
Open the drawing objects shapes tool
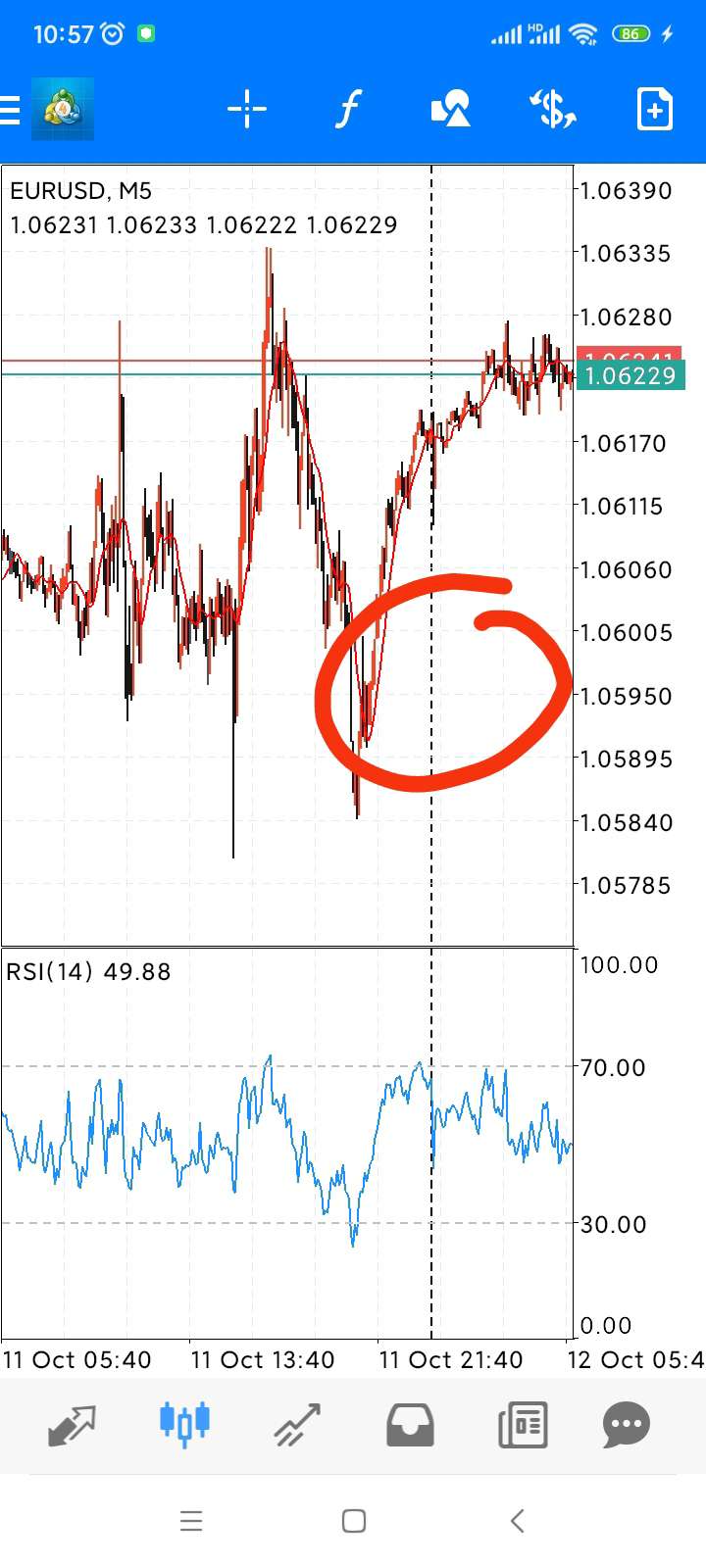[451, 109]
